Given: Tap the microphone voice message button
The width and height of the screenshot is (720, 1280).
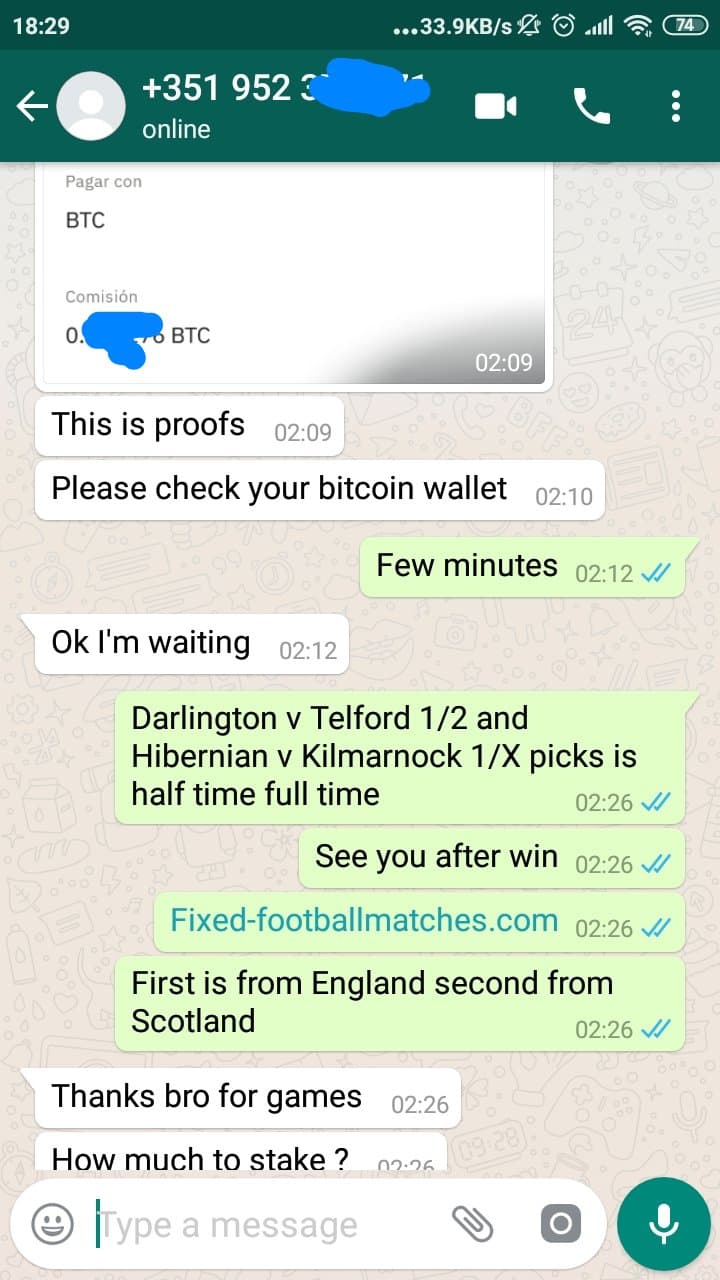Looking at the screenshot, I should [x=663, y=1224].
